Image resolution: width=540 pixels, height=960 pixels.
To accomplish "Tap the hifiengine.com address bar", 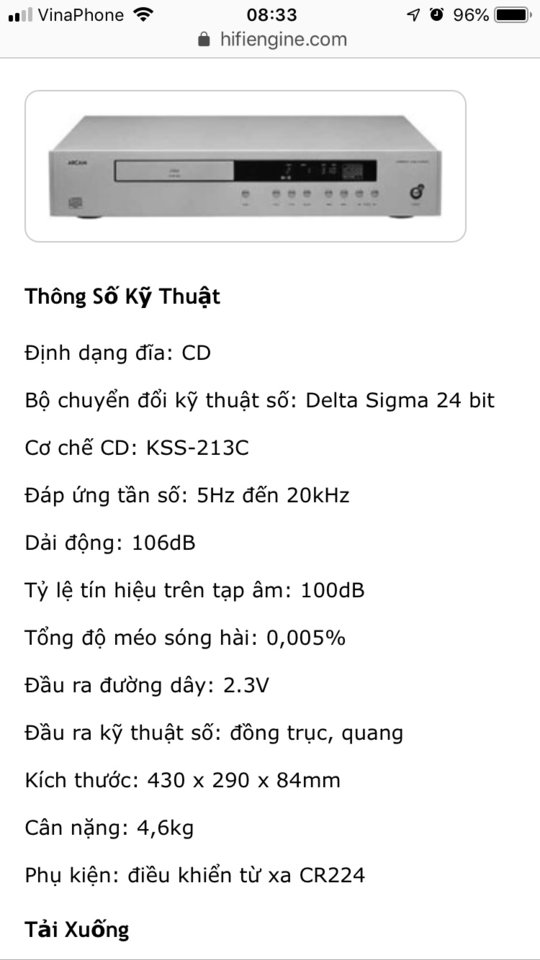I will [272, 40].
